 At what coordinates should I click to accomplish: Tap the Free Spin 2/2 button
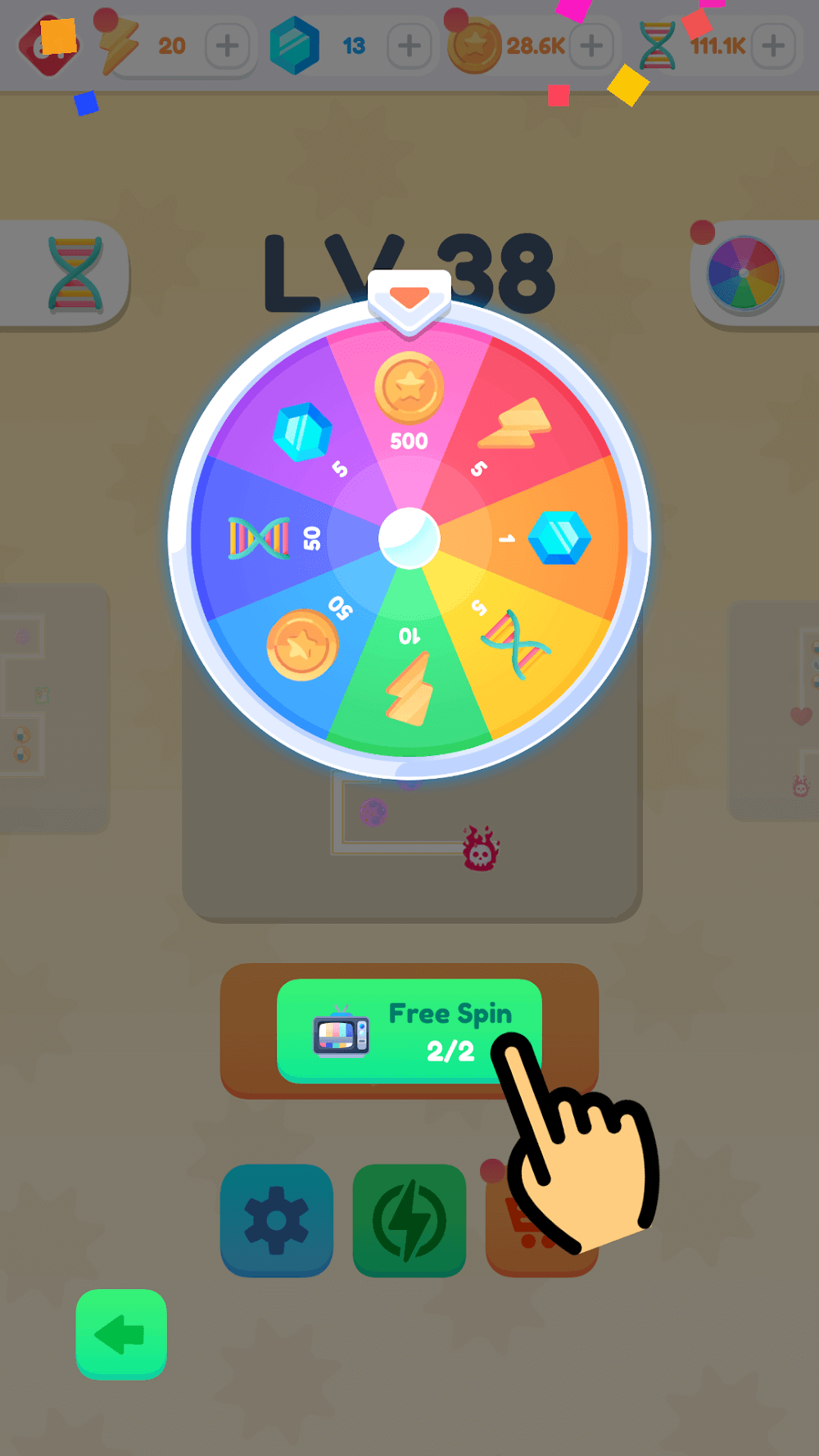pyautogui.click(x=409, y=1031)
